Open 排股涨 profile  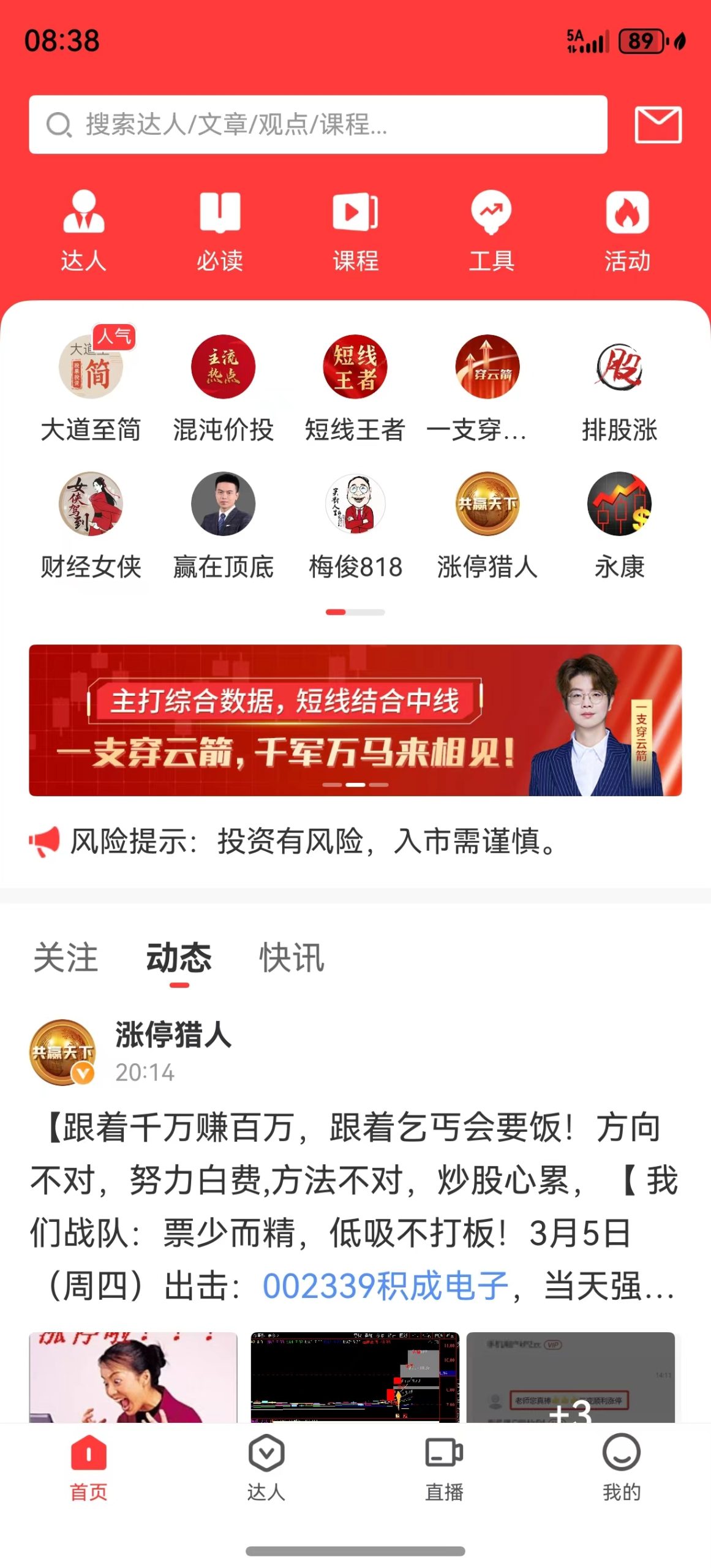tap(619, 387)
